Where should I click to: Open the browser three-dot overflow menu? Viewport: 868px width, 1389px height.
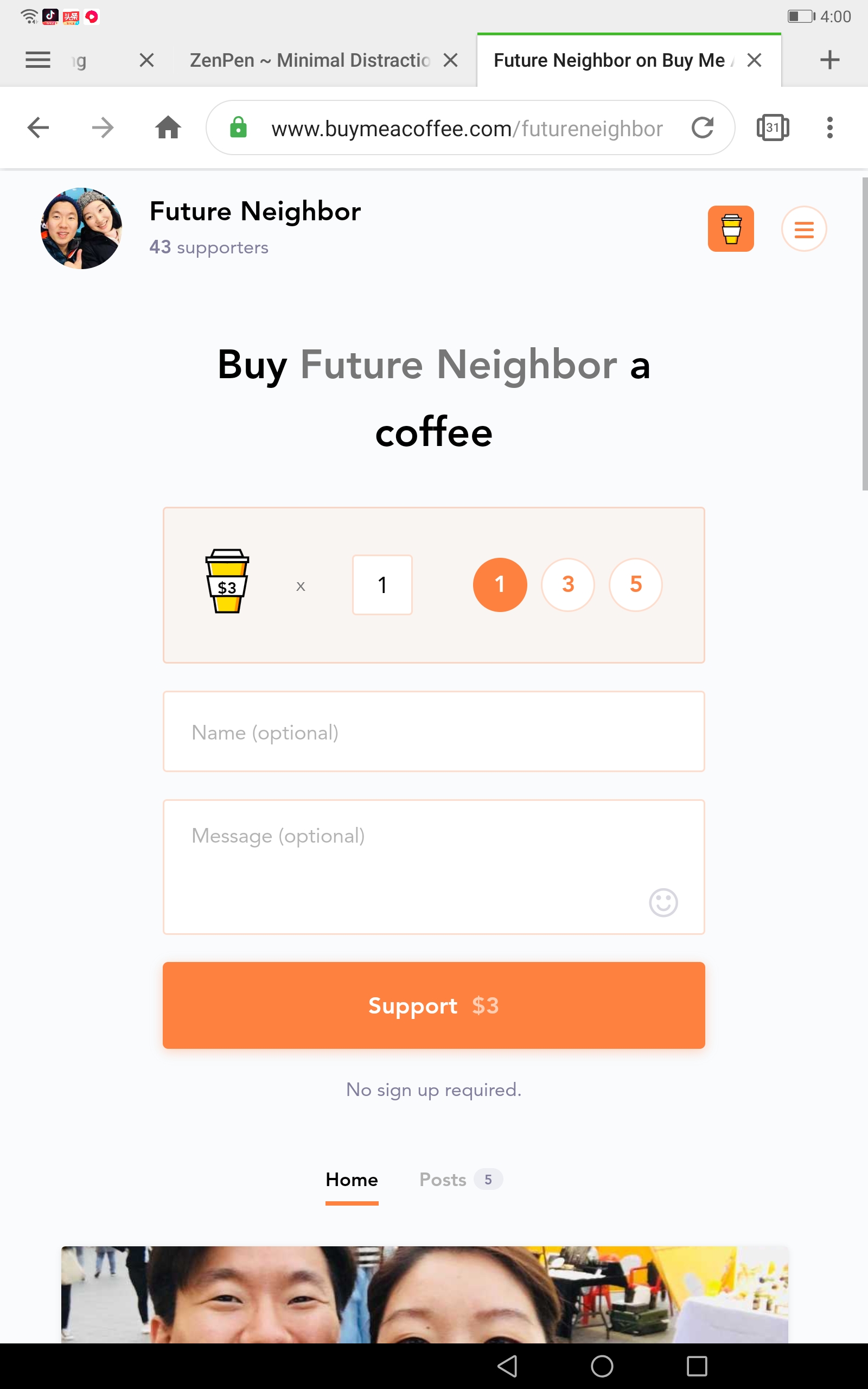pos(829,128)
